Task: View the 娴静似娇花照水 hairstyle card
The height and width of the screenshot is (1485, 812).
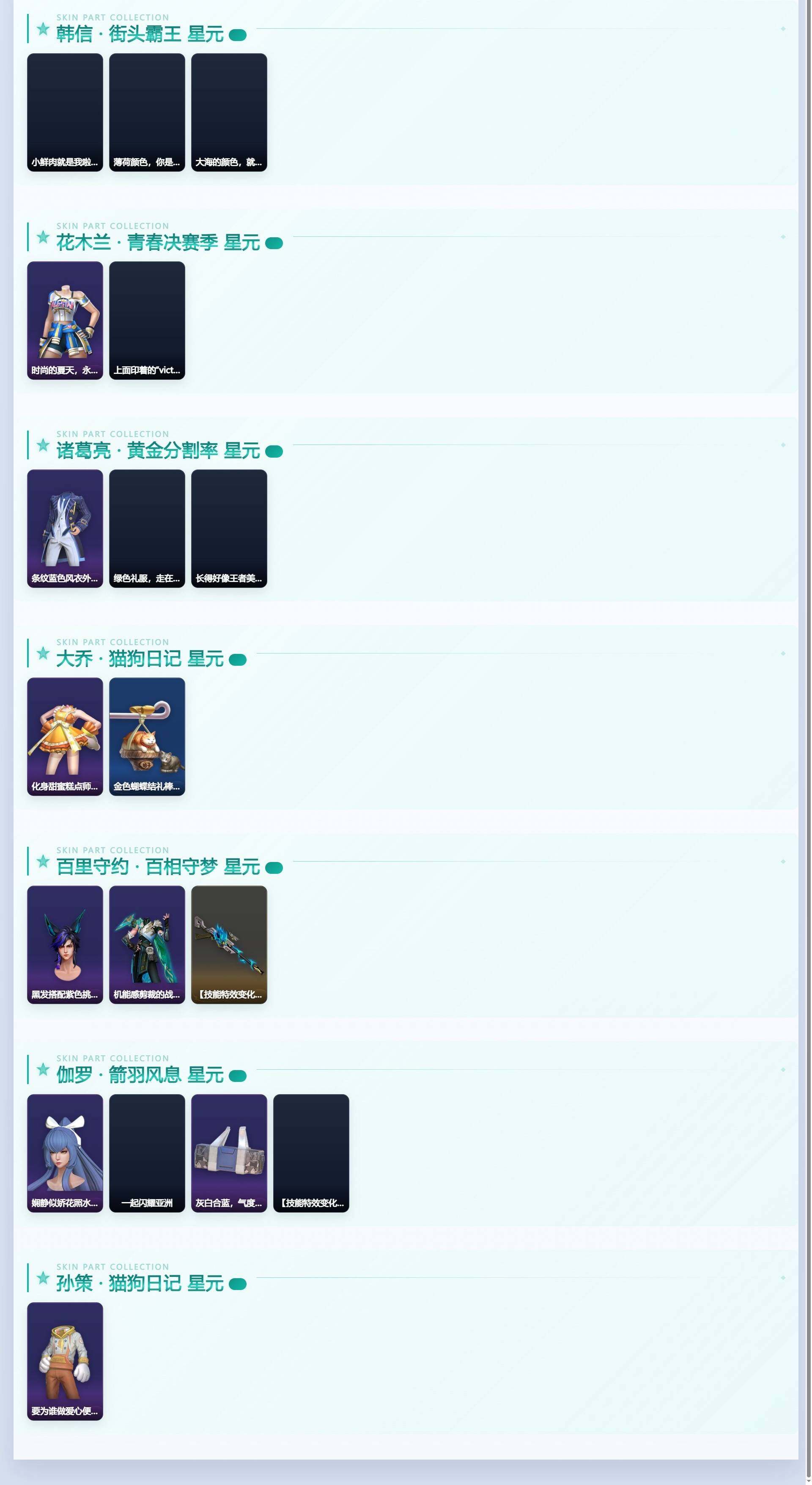Action: [65, 1153]
